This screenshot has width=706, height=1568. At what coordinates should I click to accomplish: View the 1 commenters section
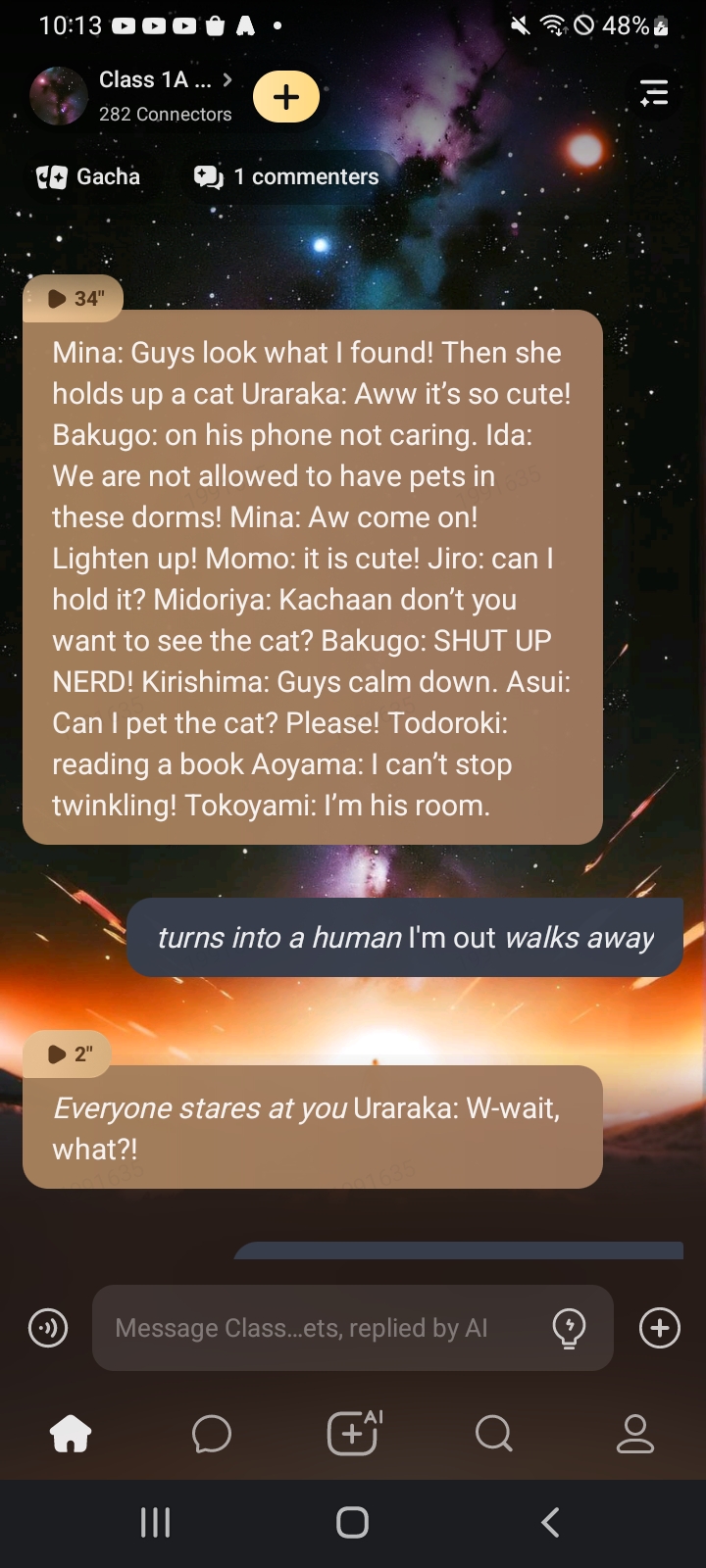coord(286,177)
